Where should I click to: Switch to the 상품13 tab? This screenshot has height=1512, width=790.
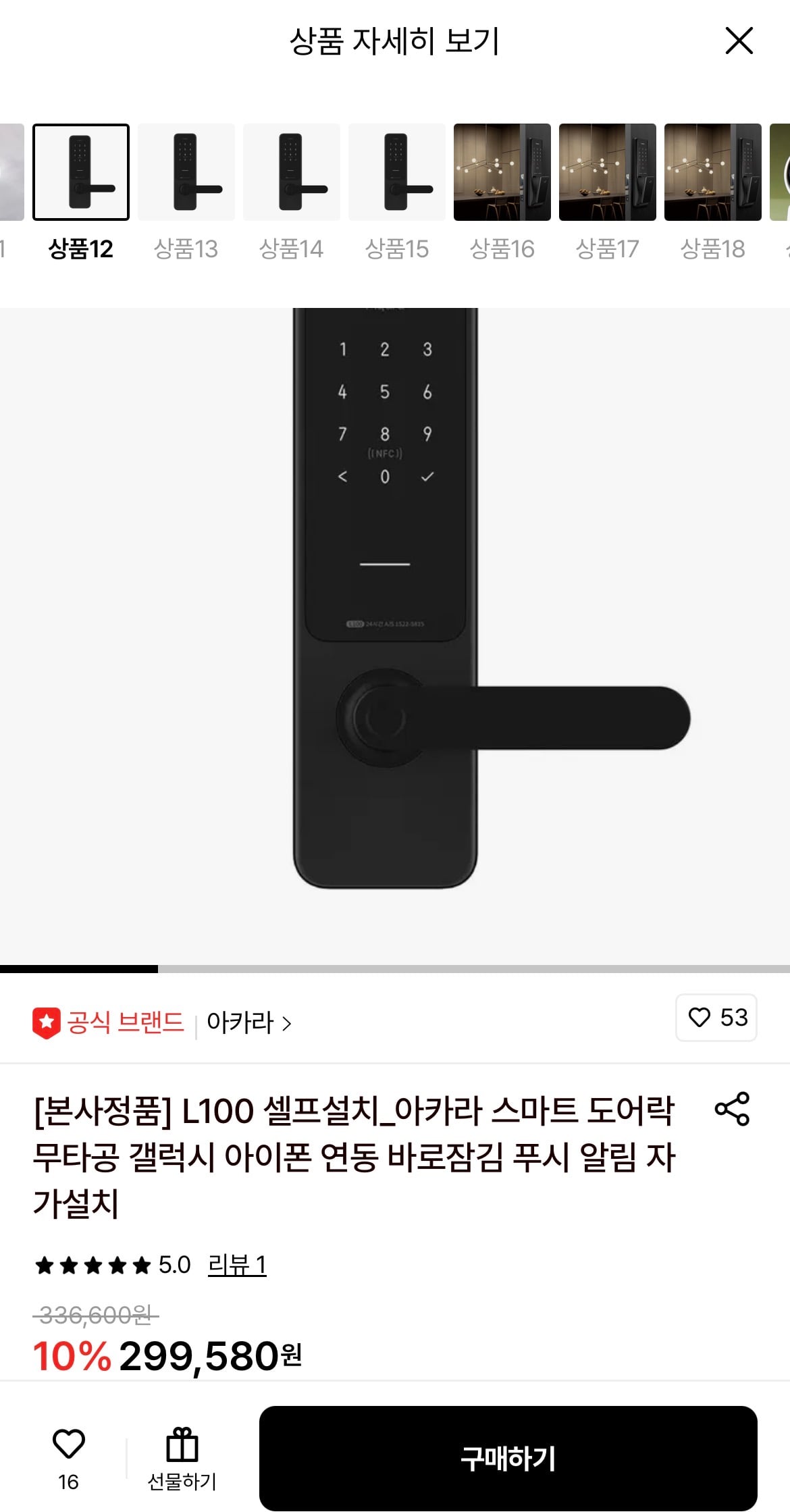(186, 172)
